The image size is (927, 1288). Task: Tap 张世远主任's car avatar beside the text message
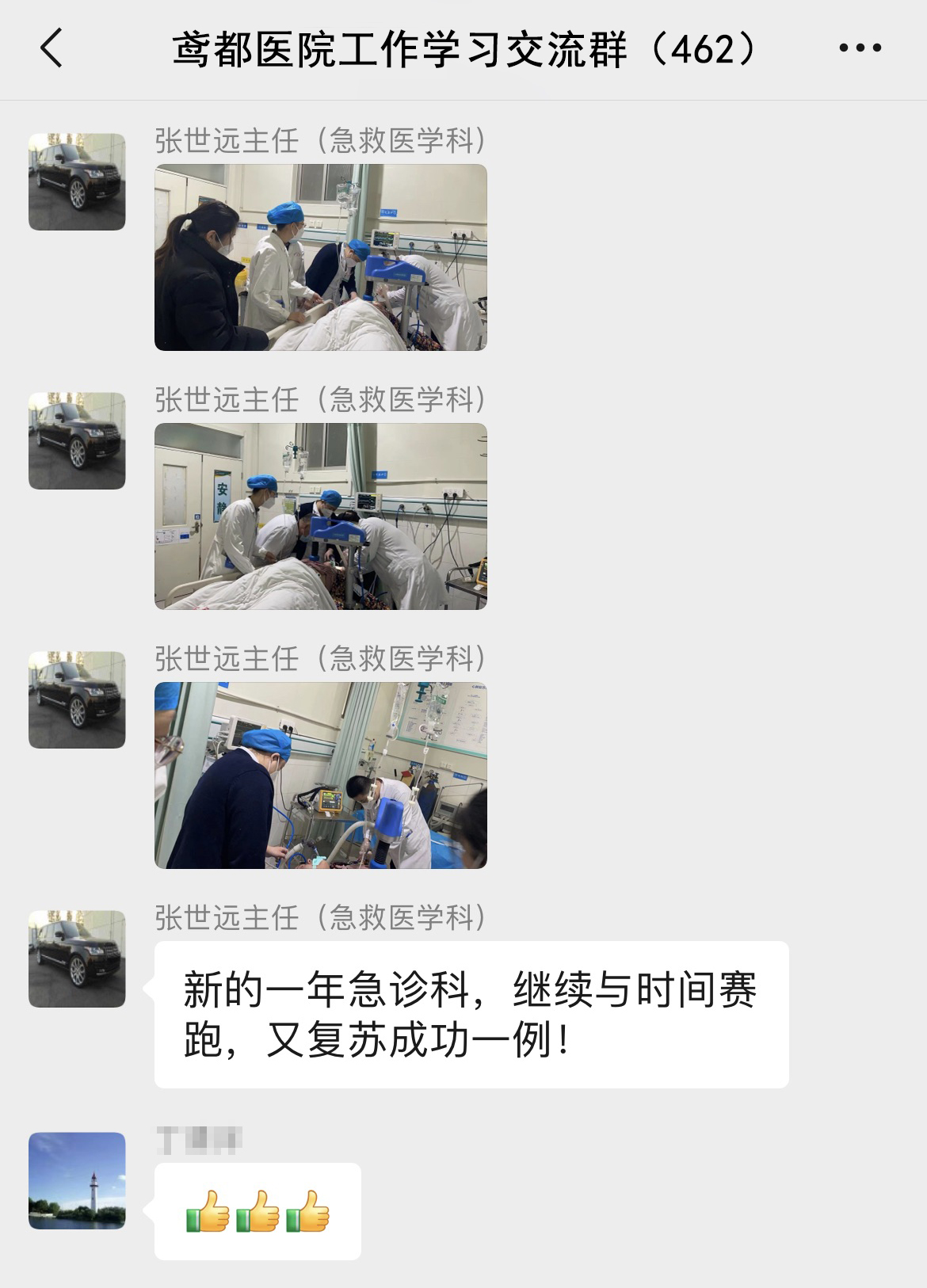click(x=77, y=958)
